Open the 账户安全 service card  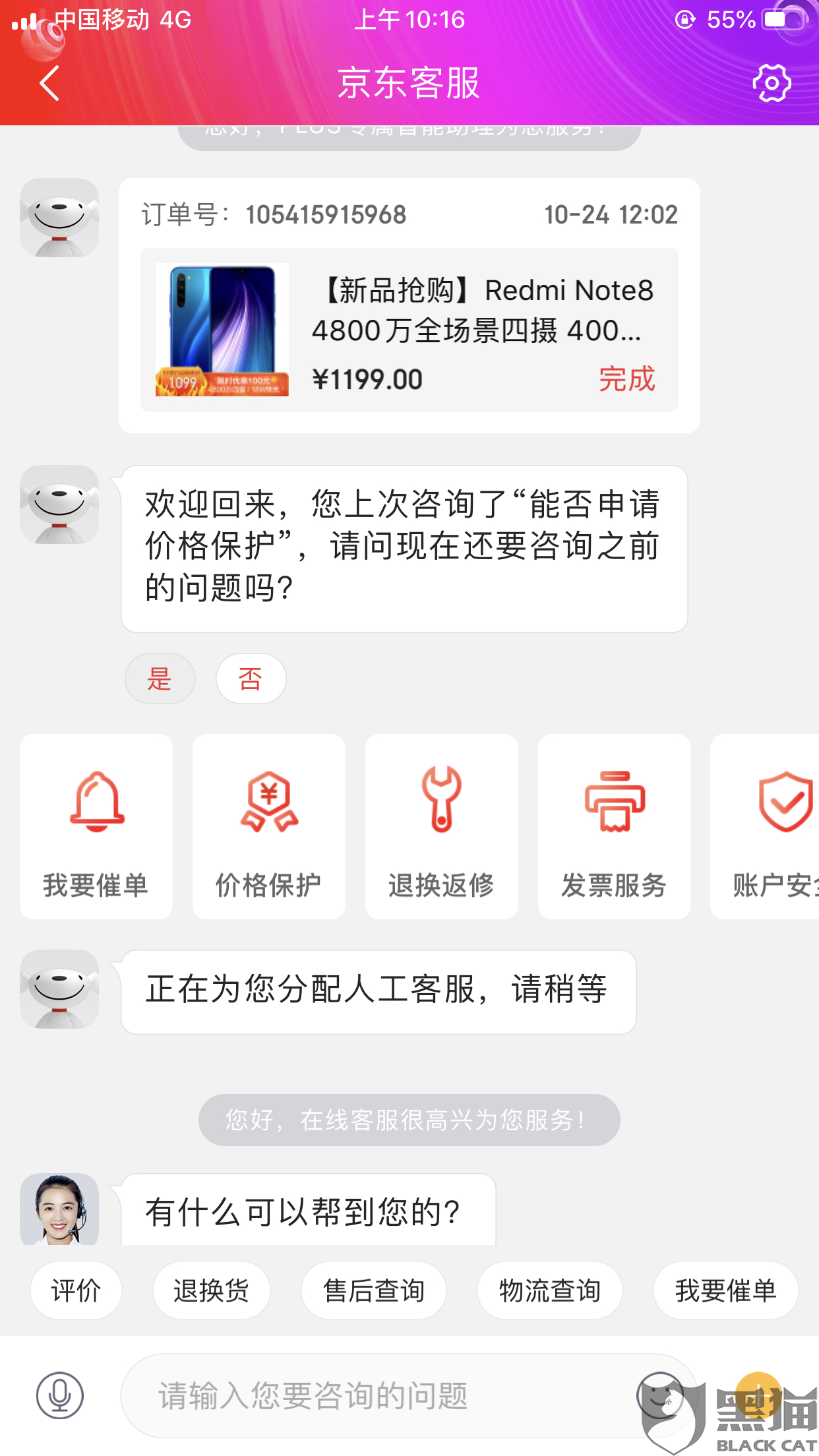click(772, 826)
